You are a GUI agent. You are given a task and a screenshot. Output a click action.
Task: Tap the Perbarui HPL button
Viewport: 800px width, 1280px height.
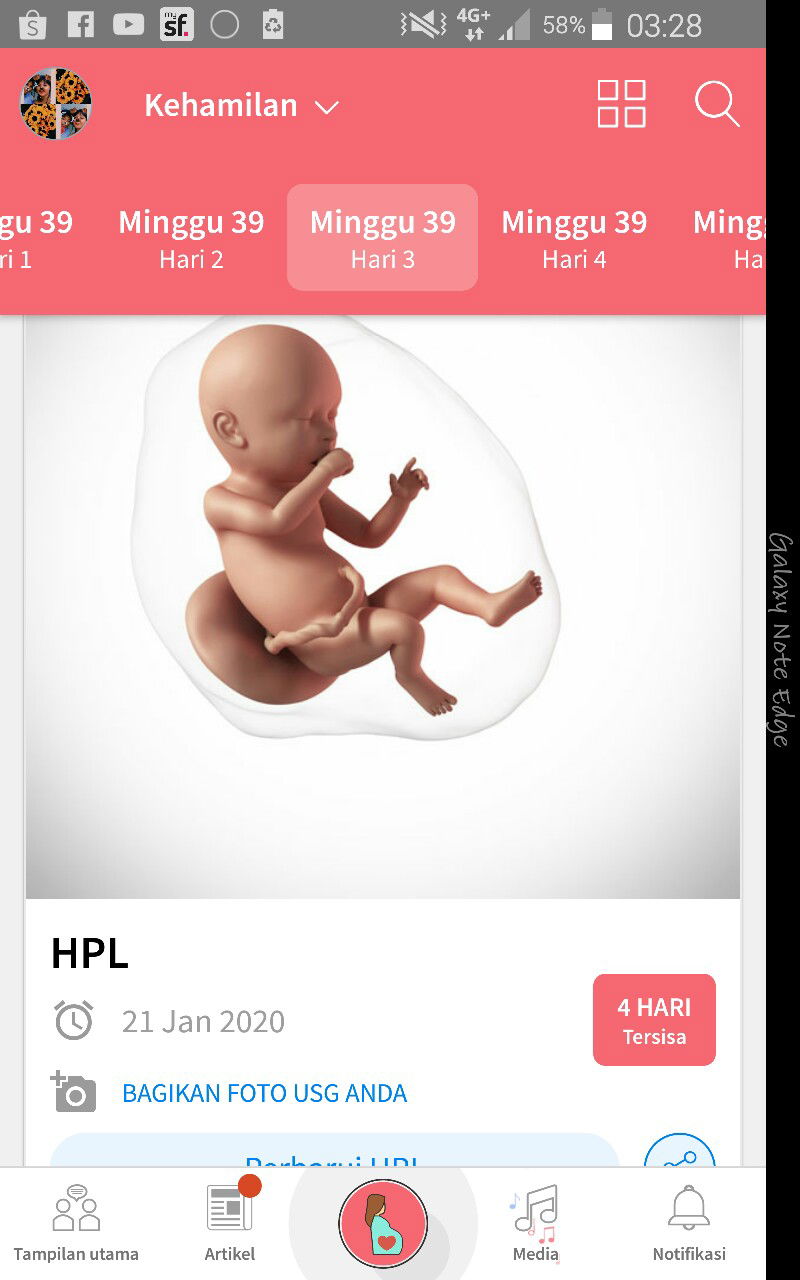(x=334, y=1154)
